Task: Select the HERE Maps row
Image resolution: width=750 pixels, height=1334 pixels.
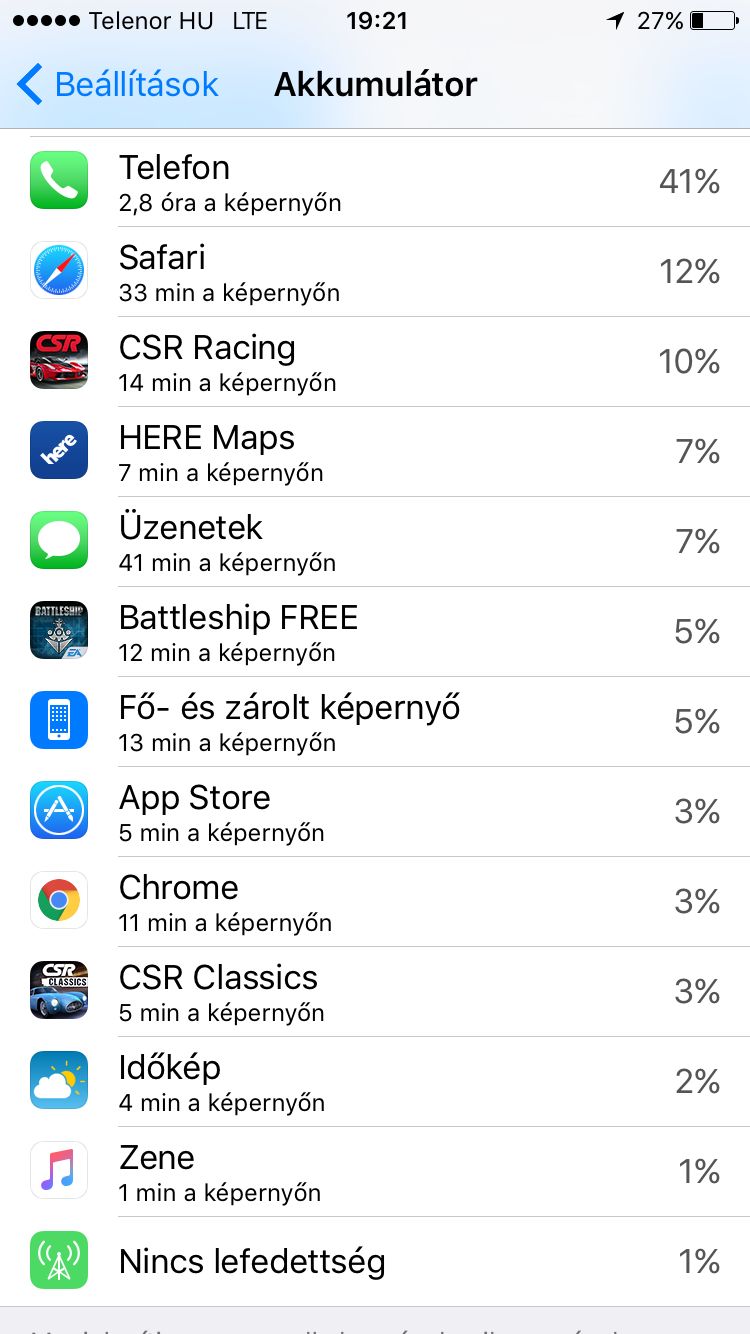Action: (375, 452)
